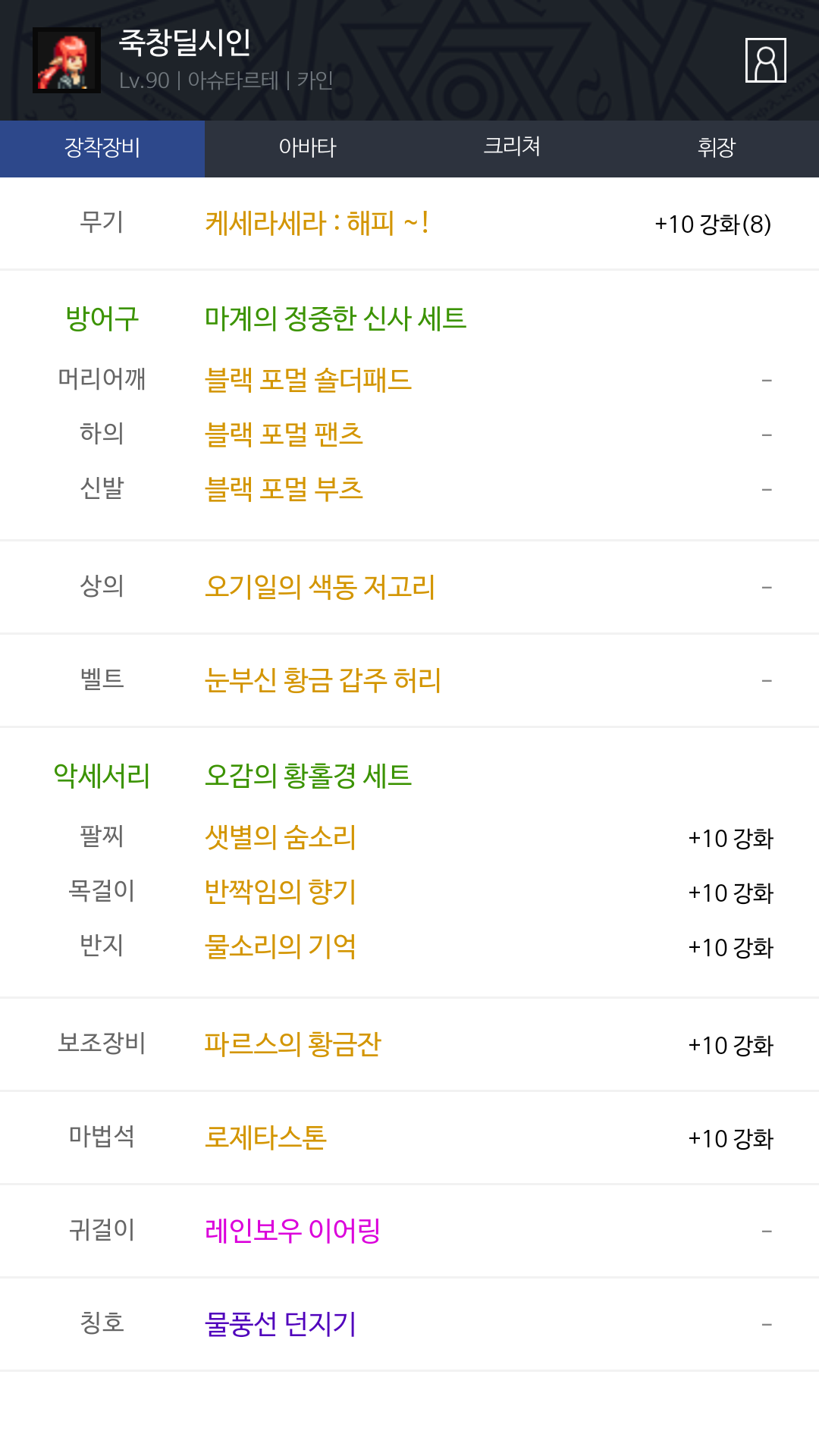Viewport: 819px width, 1456px height.
Task: Switch to the 크리쳐 tab
Action: tap(512, 149)
